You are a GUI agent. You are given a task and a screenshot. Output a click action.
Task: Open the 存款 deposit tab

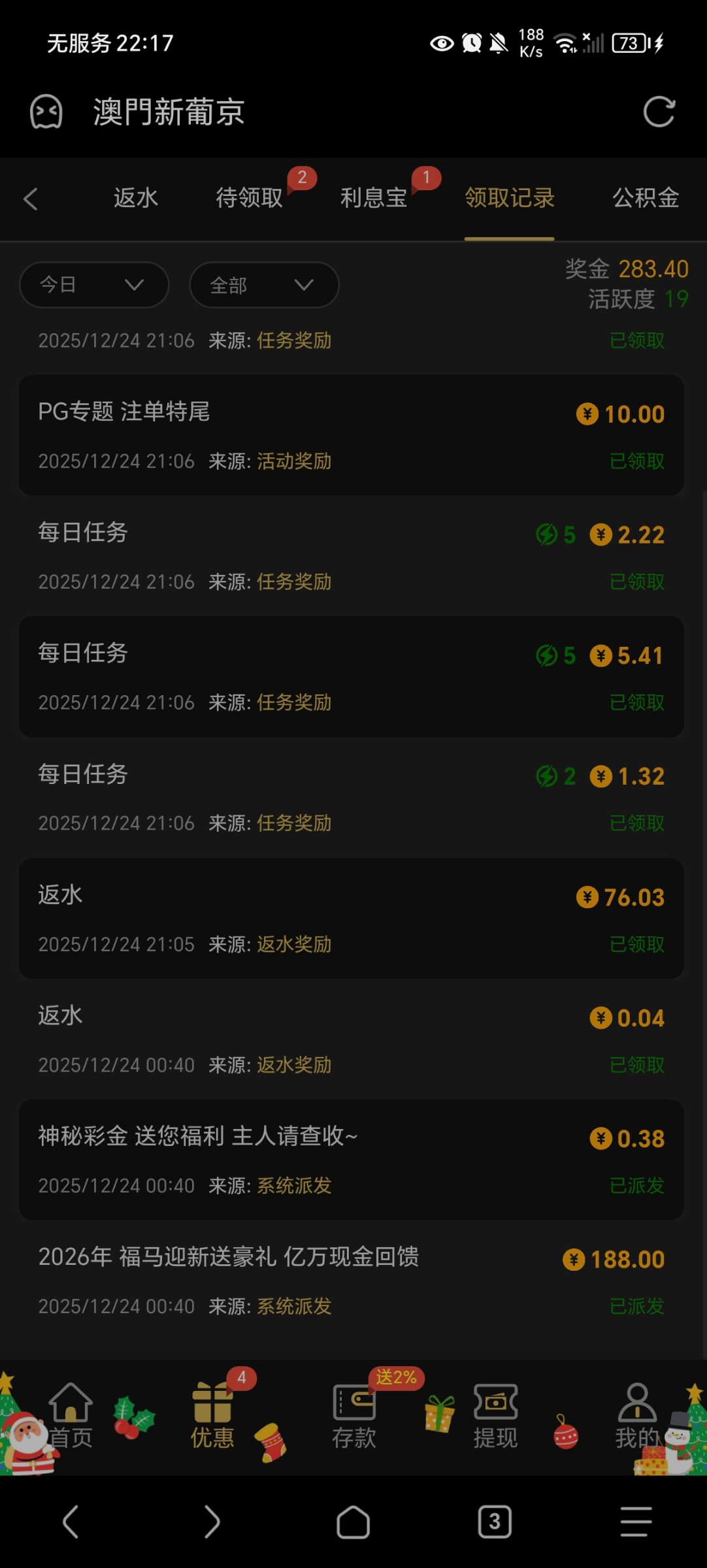tap(354, 1415)
